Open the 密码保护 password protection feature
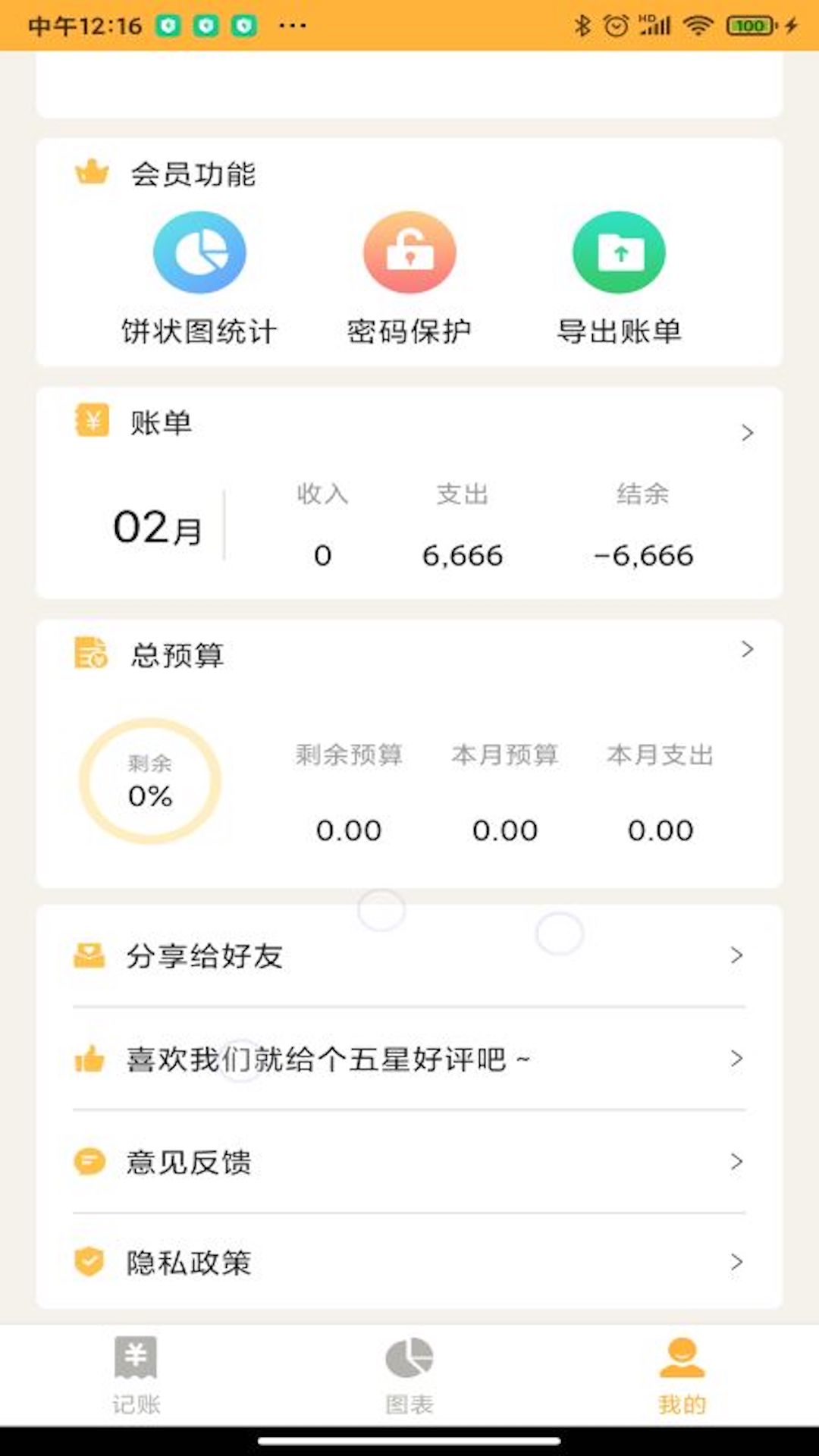The width and height of the screenshot is (819, 1456). [409, 252]
